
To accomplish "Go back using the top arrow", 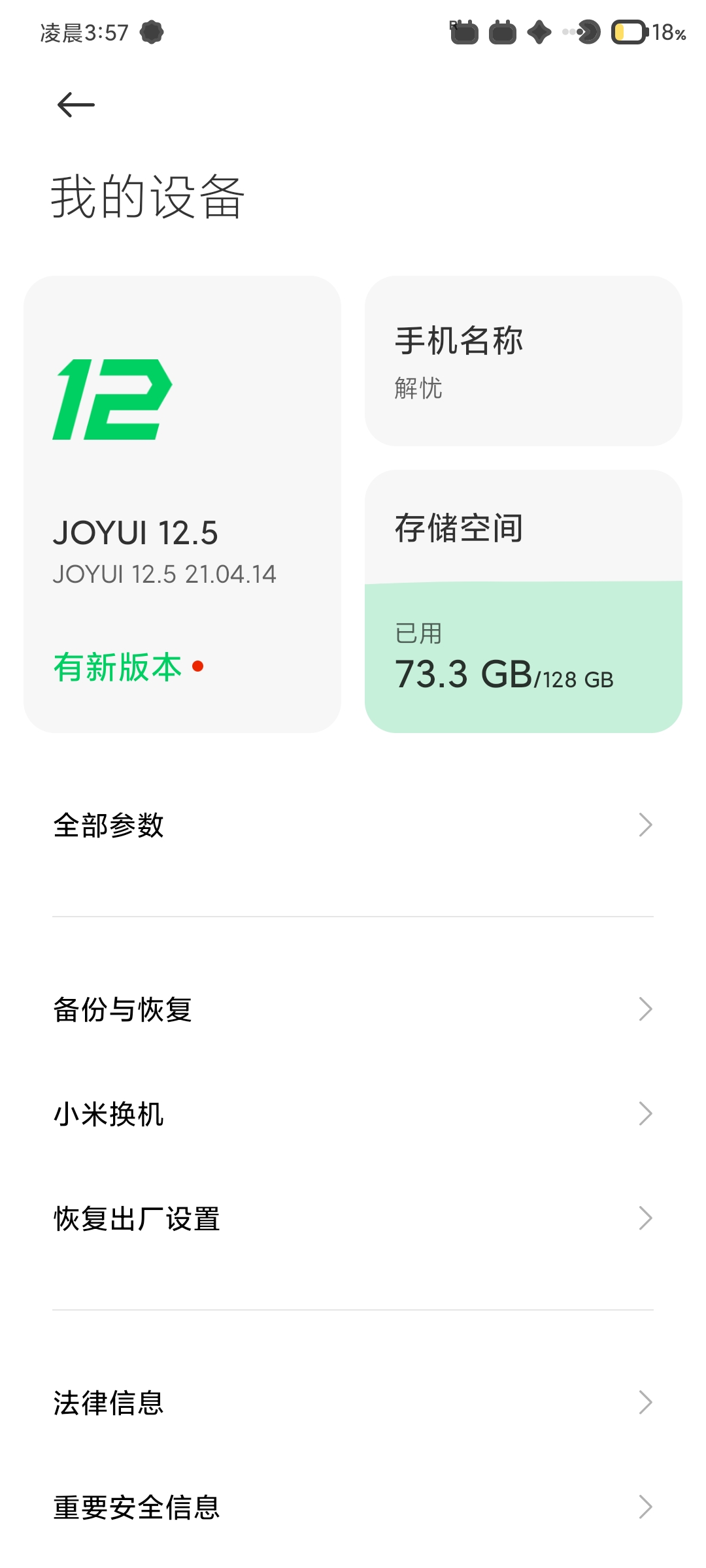I will coord(76,105).
